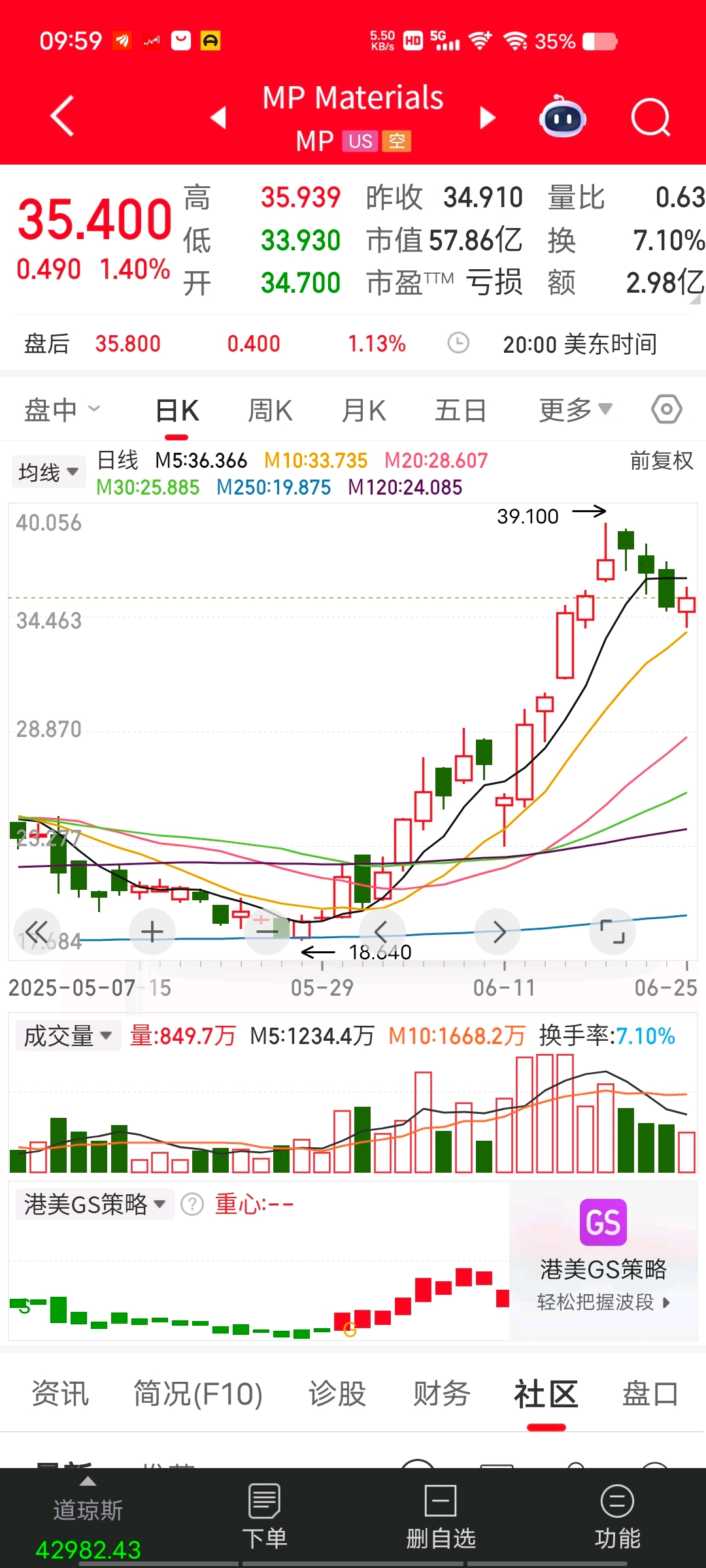Screen dimensions: 706x1568
Task: Select the 五日 five-day chart tab
Action: pyautogui.click(x=461, y=411)
